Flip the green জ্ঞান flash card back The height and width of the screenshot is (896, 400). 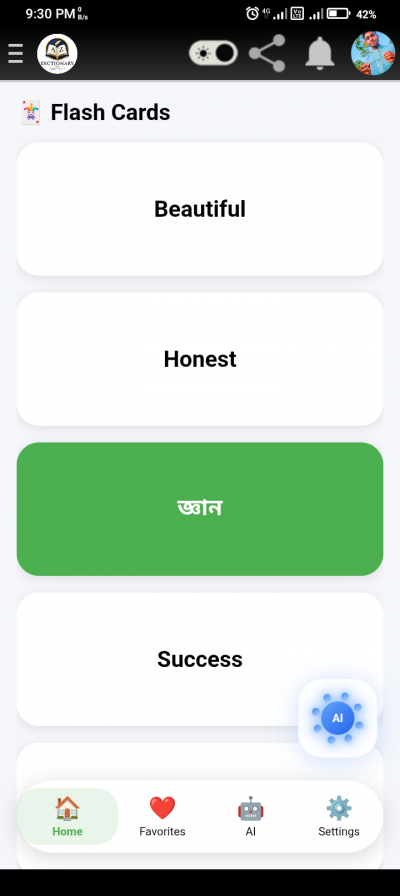pyautogui.click(x=200, y=509)
